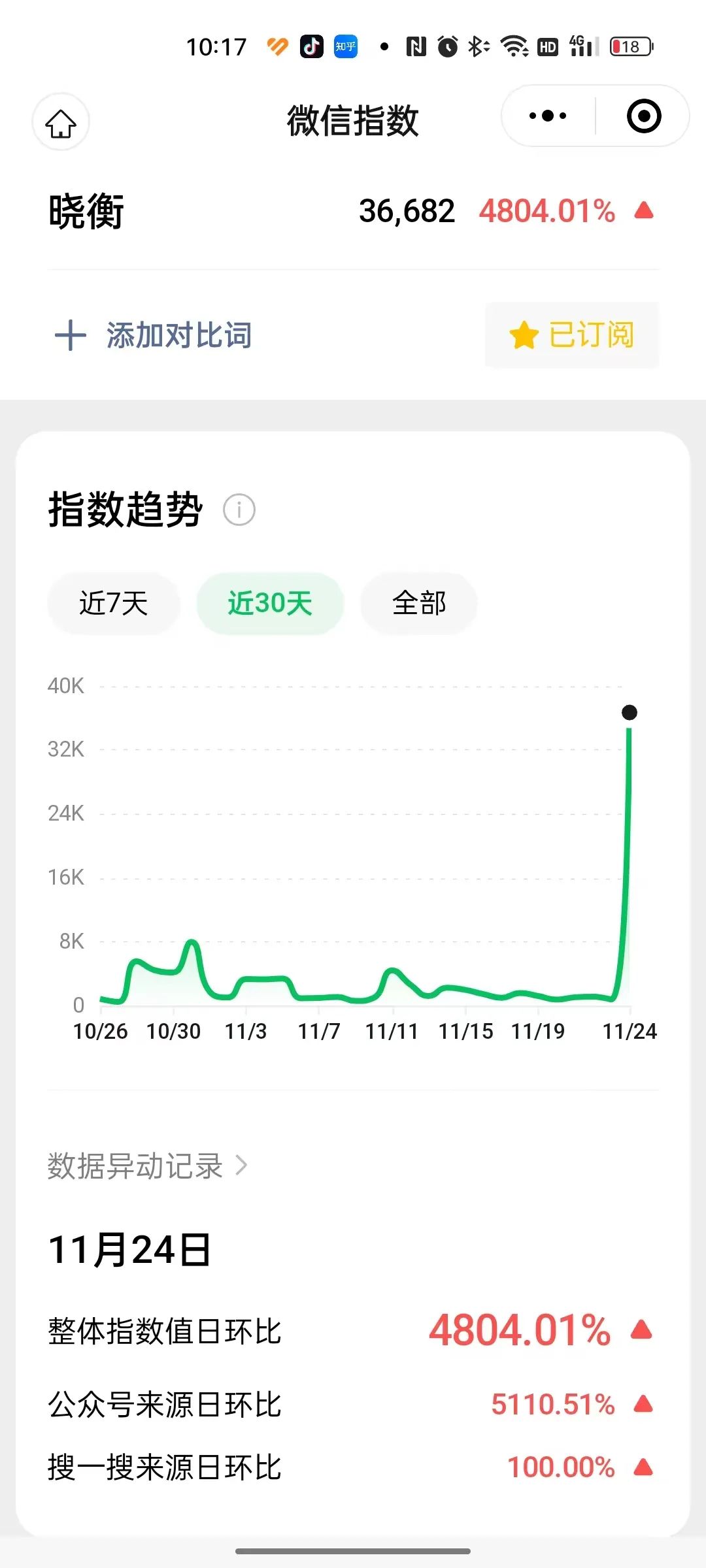
Task: Add a comparison keyword via 添加对比词
Action: tap(154, 335)
